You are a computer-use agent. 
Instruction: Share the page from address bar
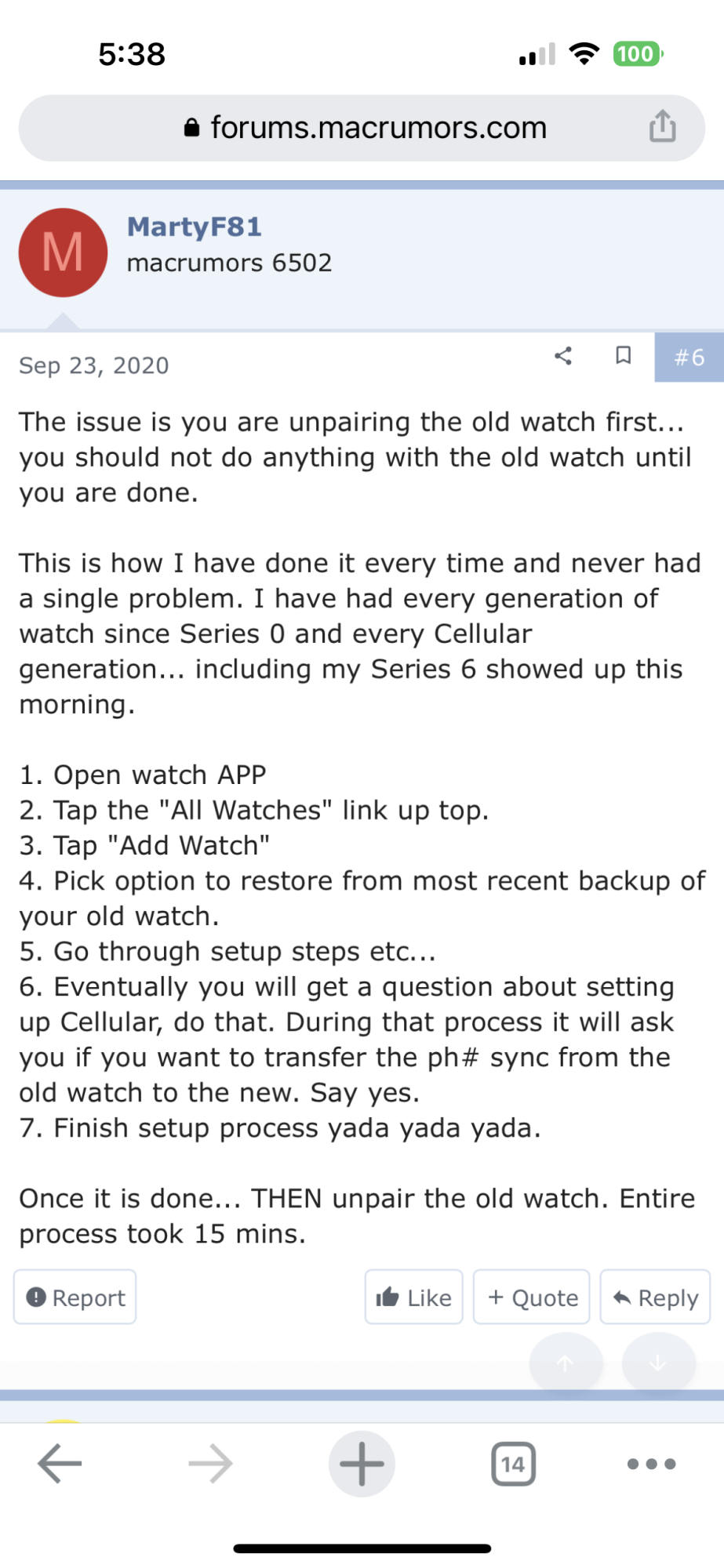pos(662,126)
